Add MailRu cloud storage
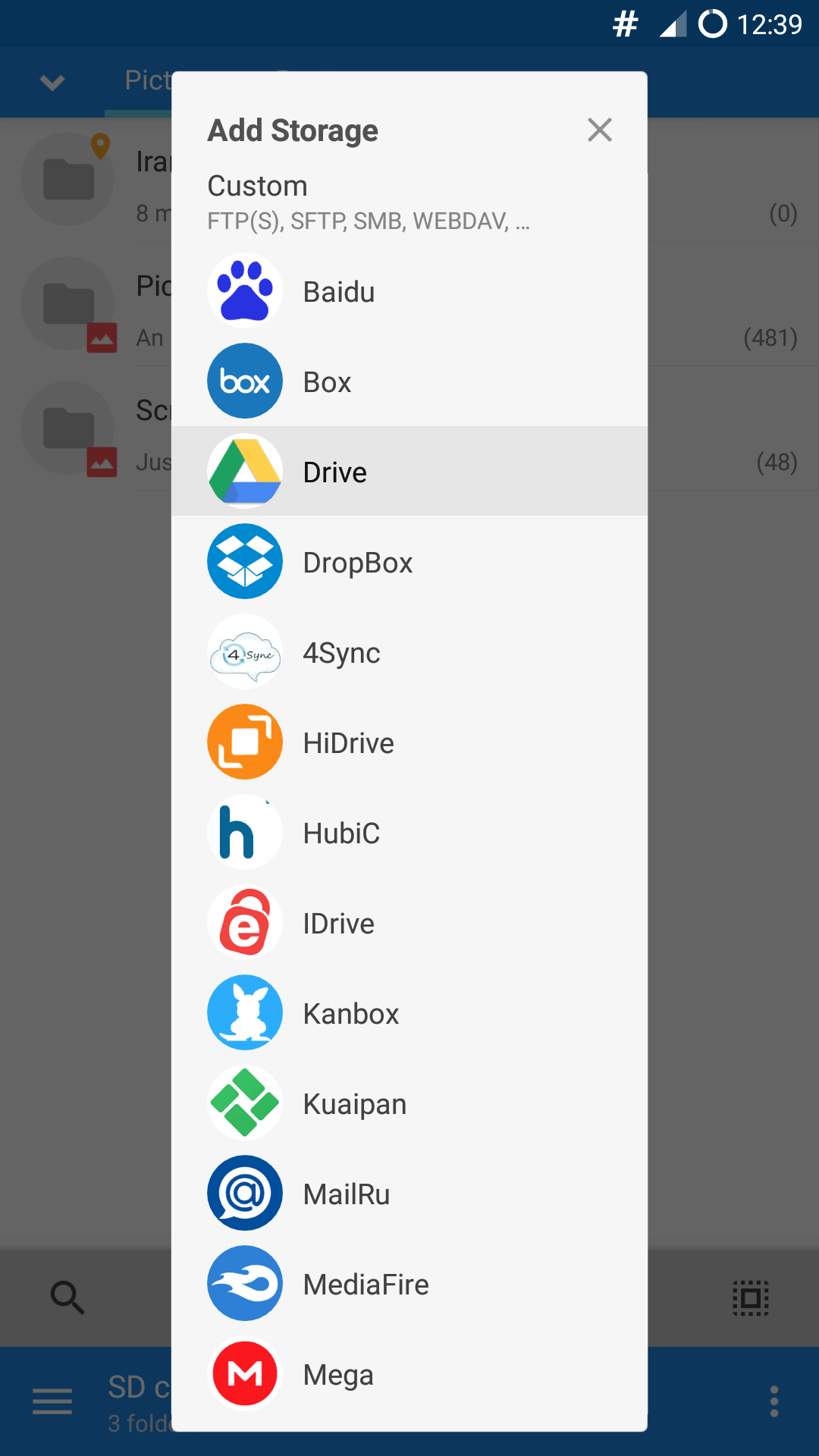Image resolution: width=819 pixels, height=1456 pixels. [x=409, y=1194]
